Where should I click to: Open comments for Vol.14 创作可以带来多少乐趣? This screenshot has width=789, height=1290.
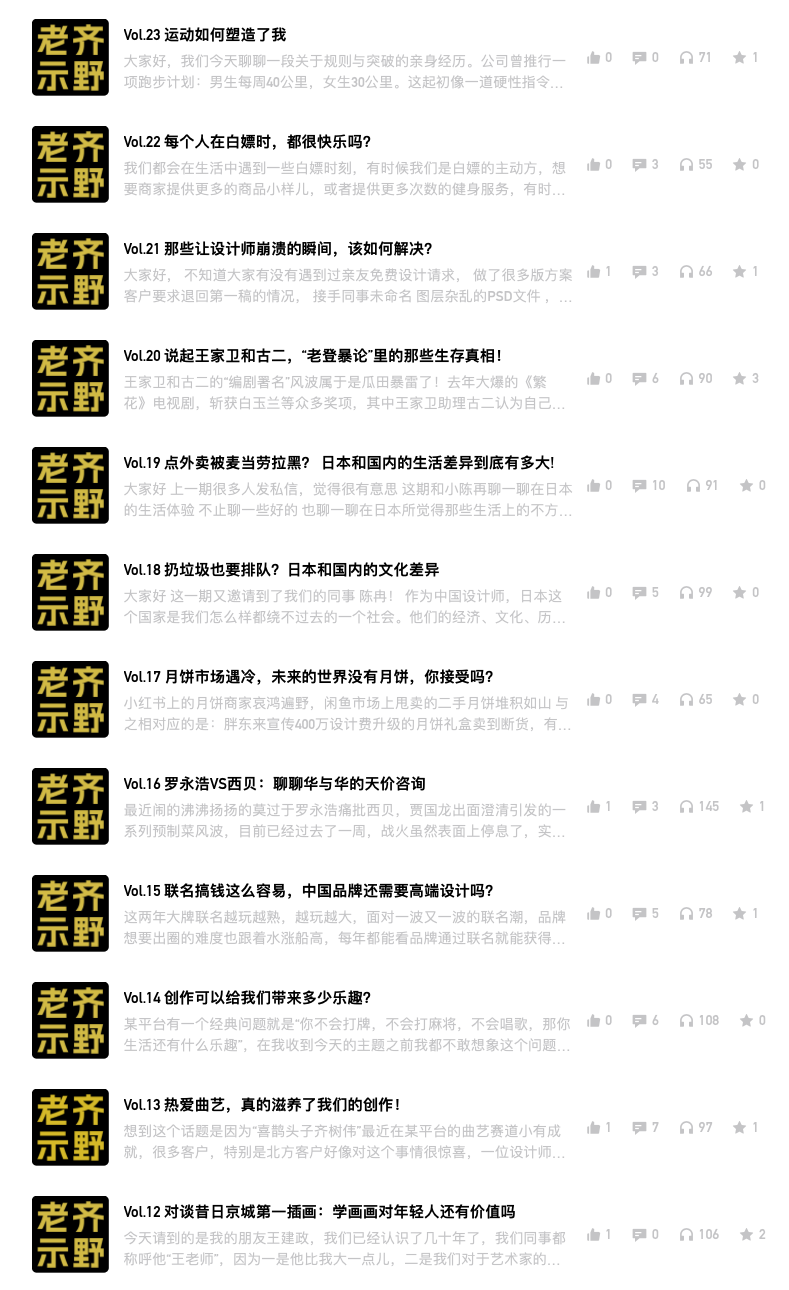pyautogui.click(x=641, y=1020)
